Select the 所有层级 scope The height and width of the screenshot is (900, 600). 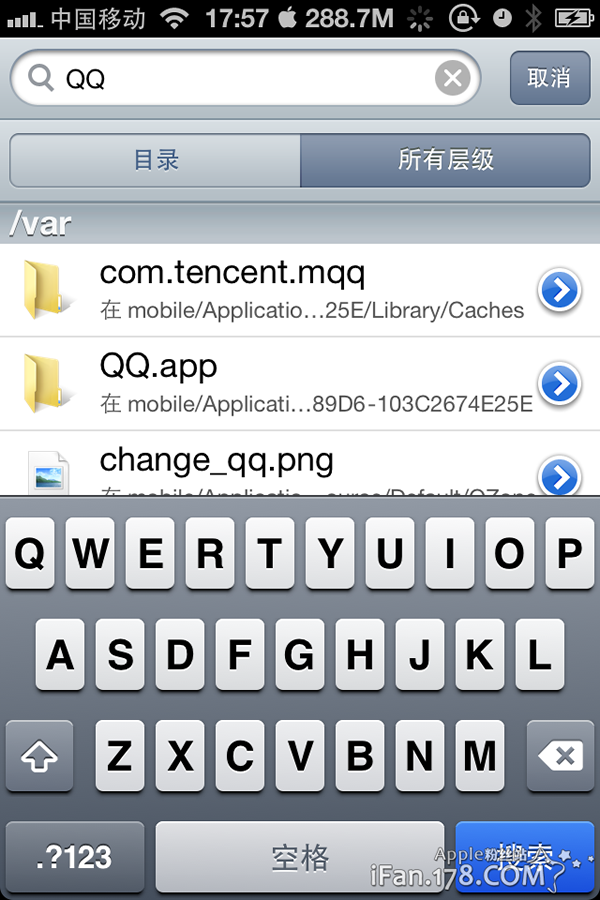(445, 160)
